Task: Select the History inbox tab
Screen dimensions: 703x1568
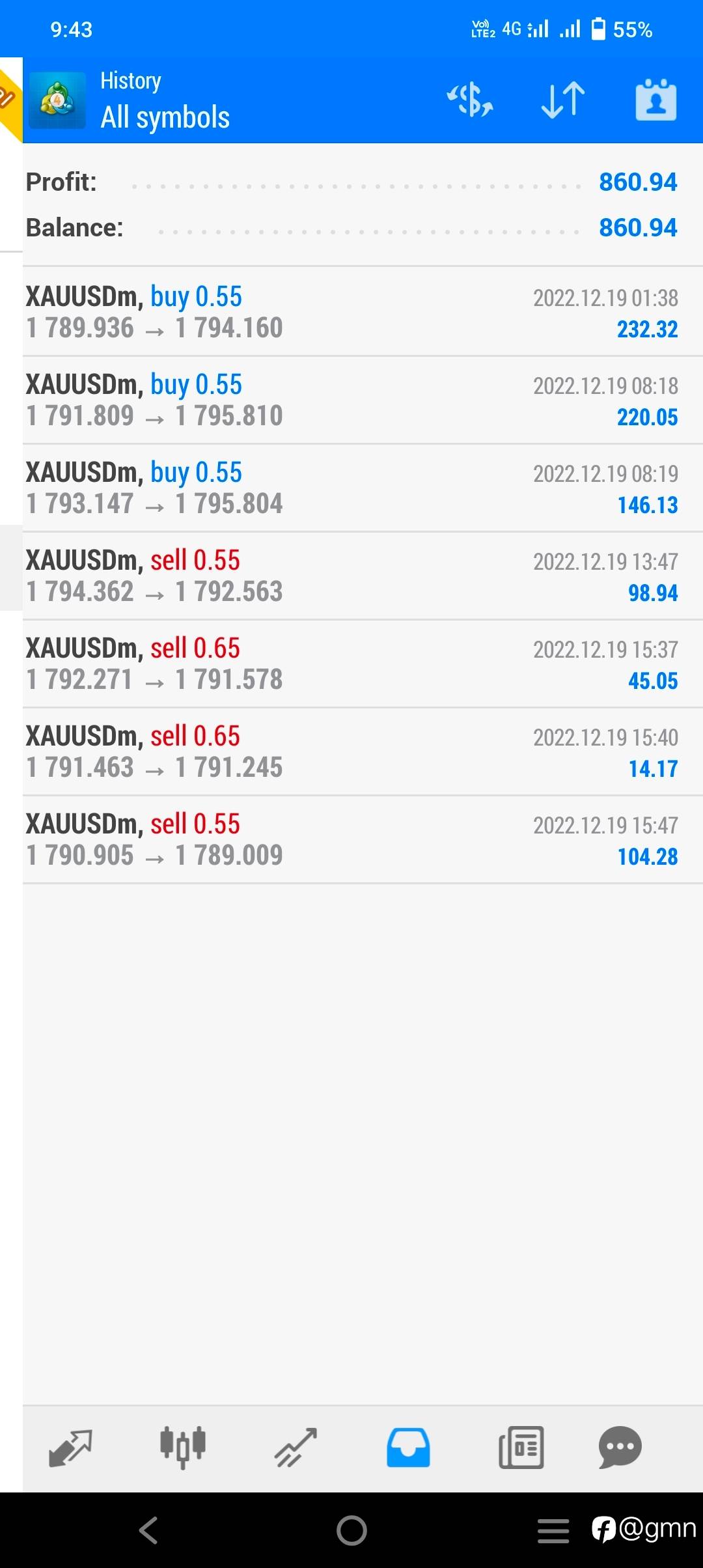Action: click(408, 1448)
